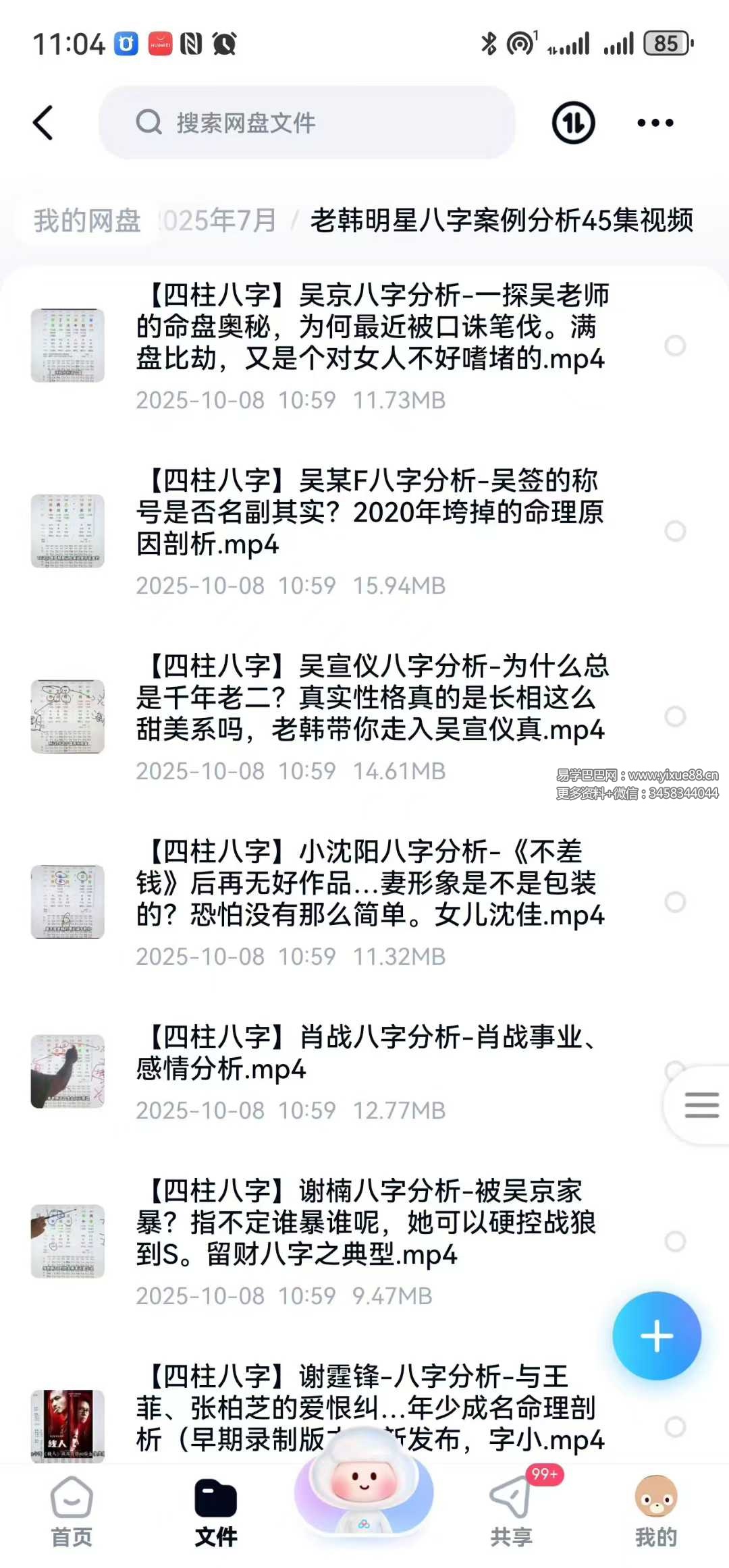Screen dimensions: 729x1568
Task: Open the three-dot overflow menu
Action: 655,123
